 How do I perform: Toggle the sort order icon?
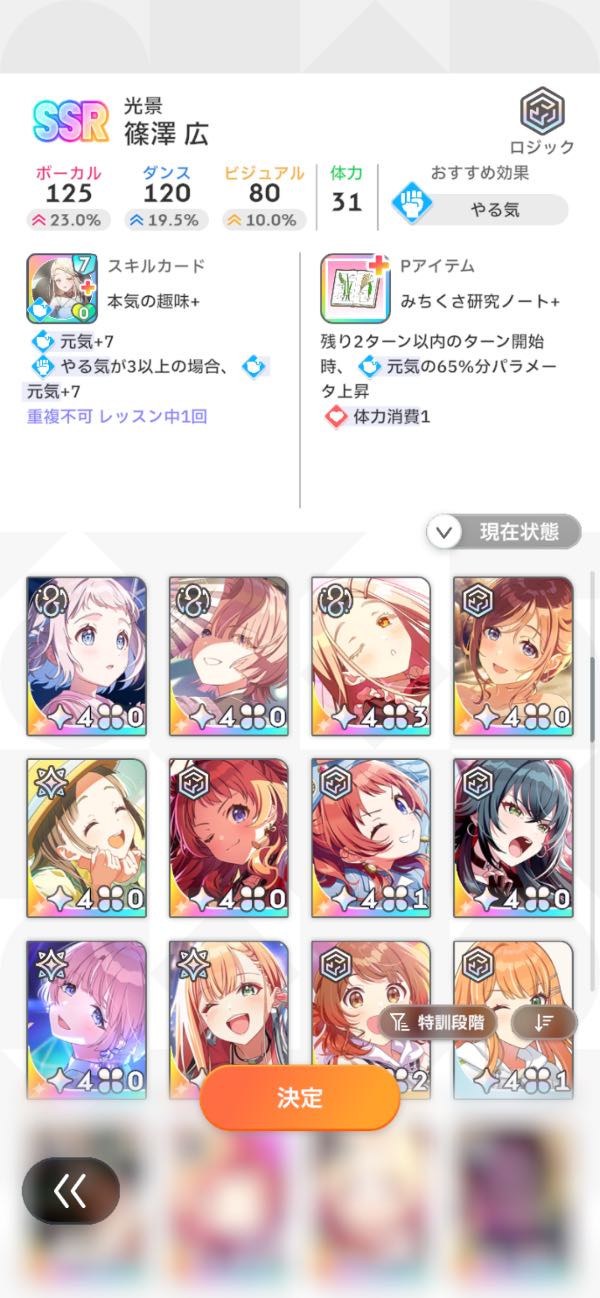[x=544, y=1021]
